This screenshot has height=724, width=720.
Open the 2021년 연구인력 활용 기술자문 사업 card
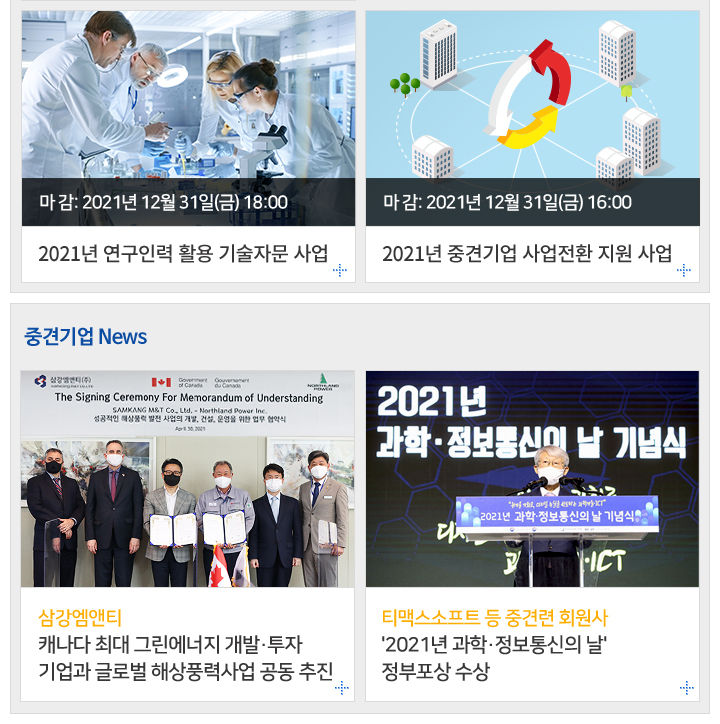(x=183, y=253)
